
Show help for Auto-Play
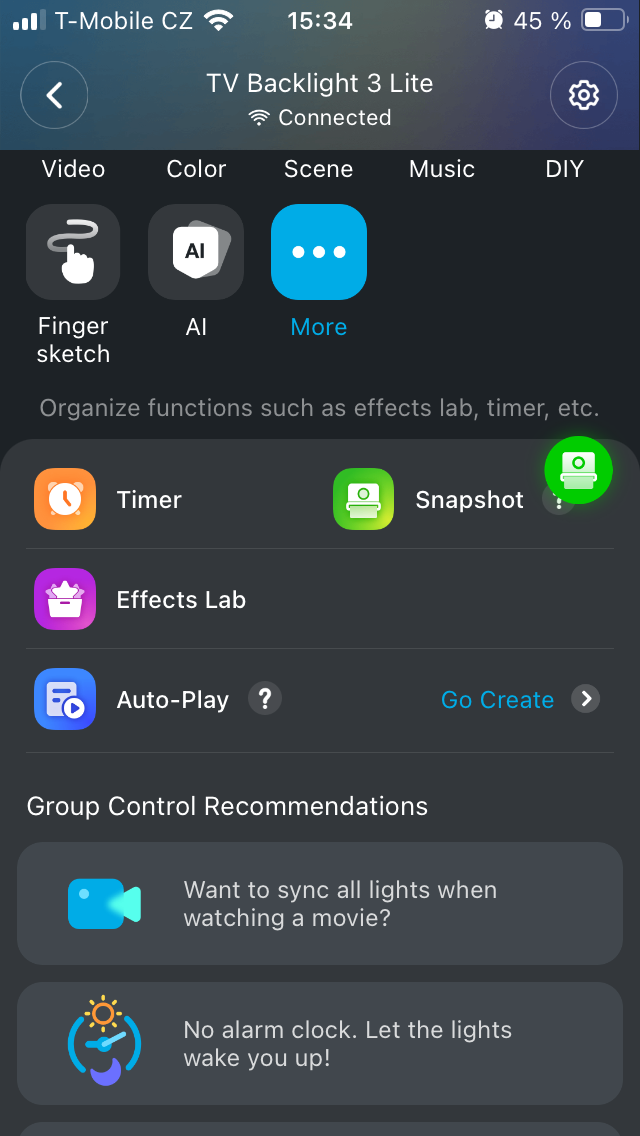coord(264,698)
